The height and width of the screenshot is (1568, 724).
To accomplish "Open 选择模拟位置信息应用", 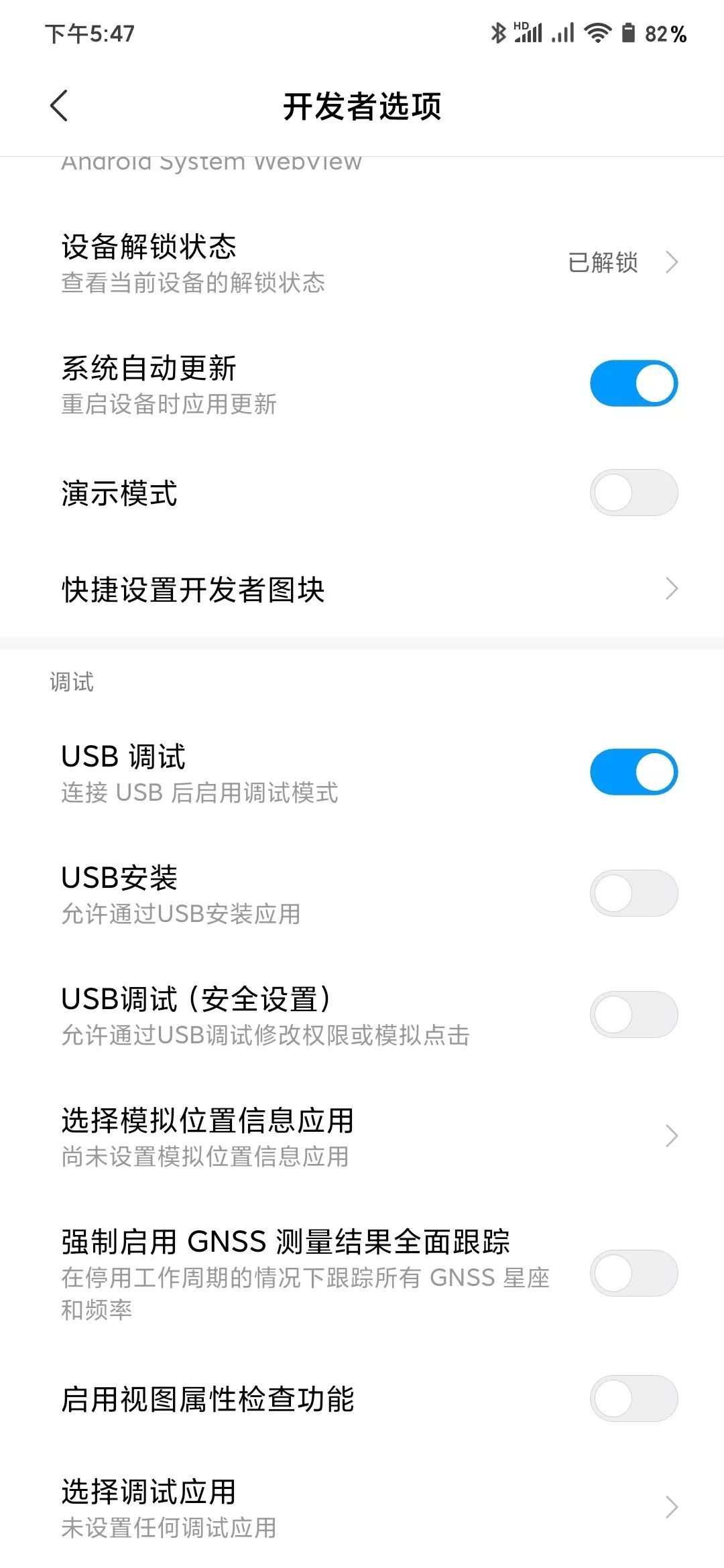I will coord(362,1136).
